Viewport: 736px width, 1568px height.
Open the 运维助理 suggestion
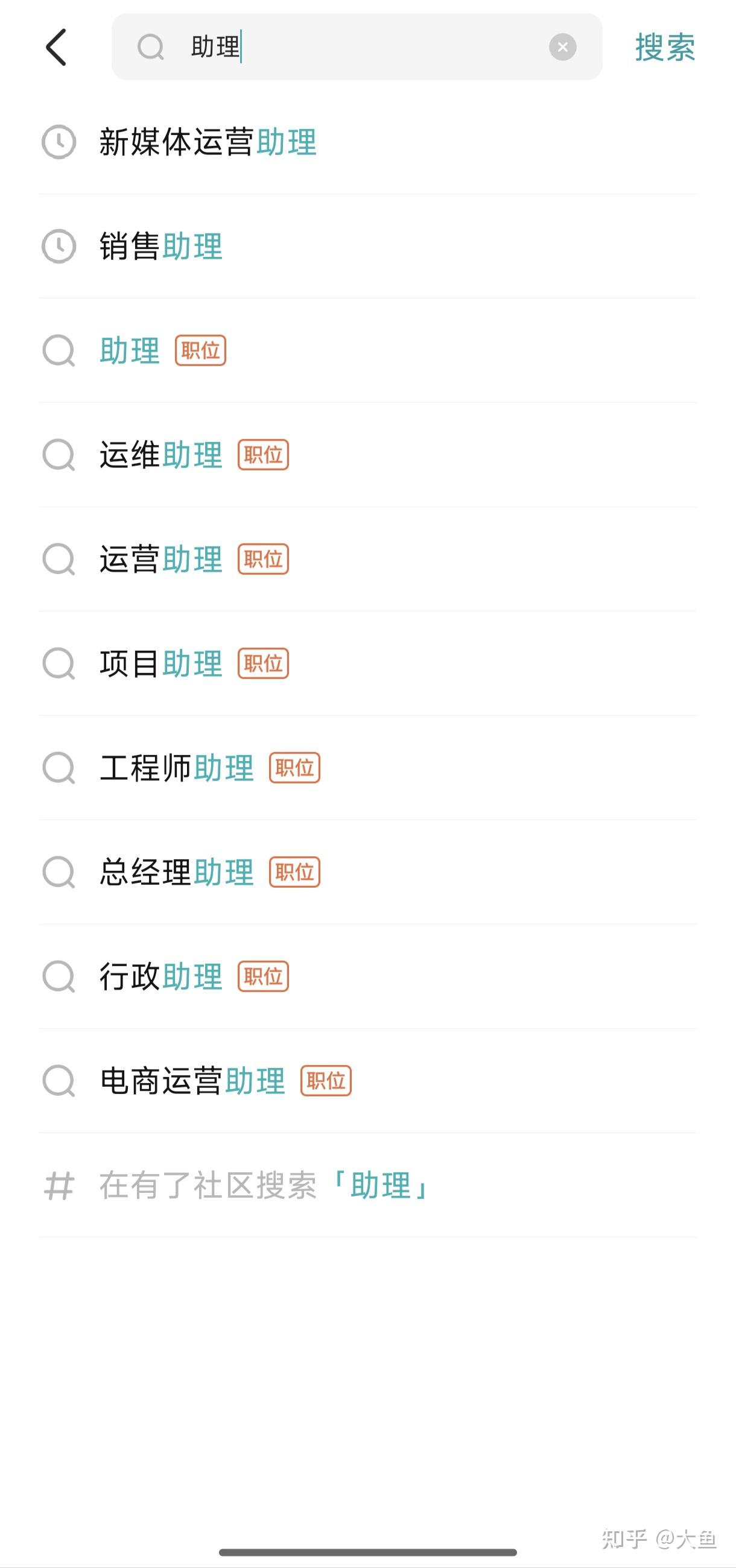pyautogui.click(x=161, y=455)
